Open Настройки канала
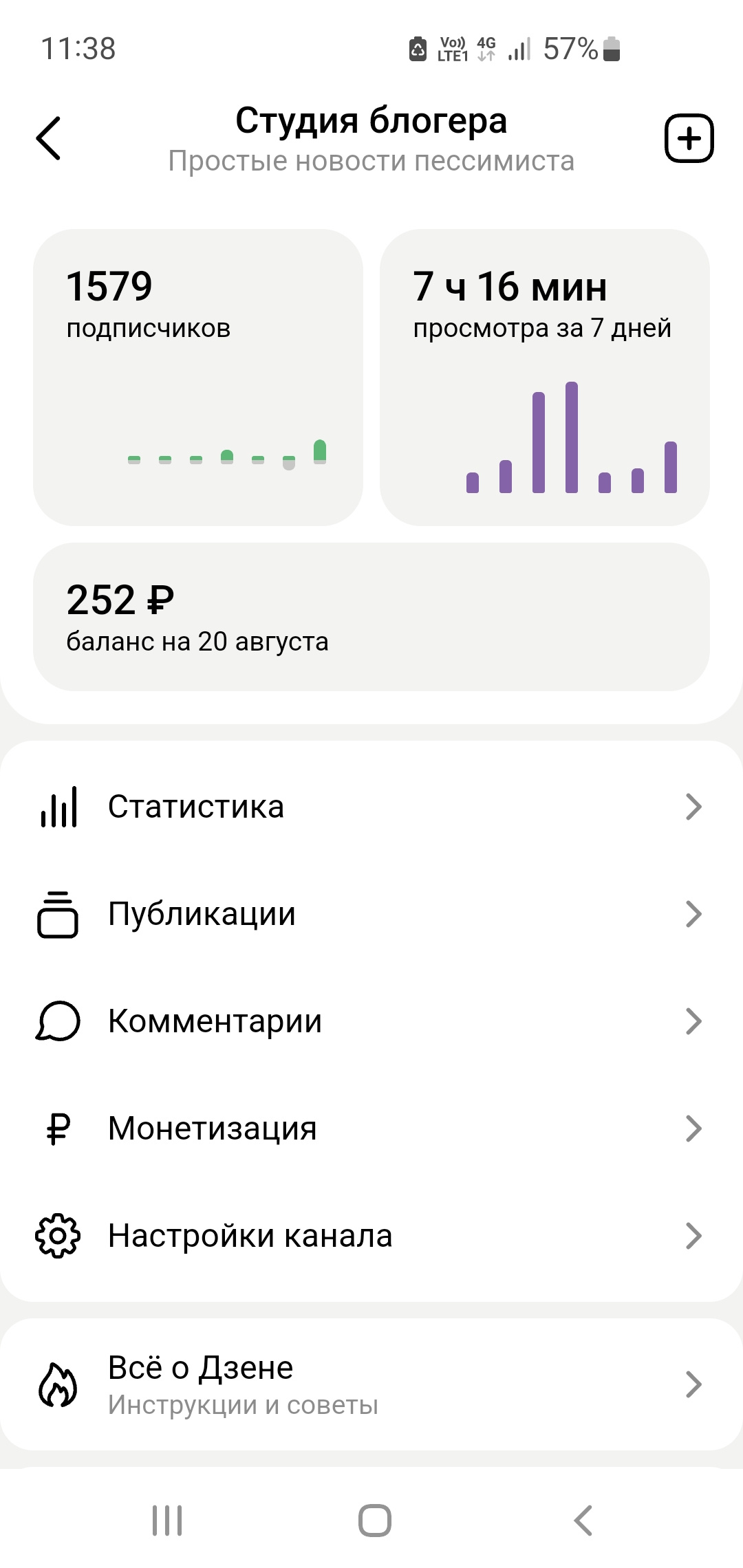 (371, 1236)
